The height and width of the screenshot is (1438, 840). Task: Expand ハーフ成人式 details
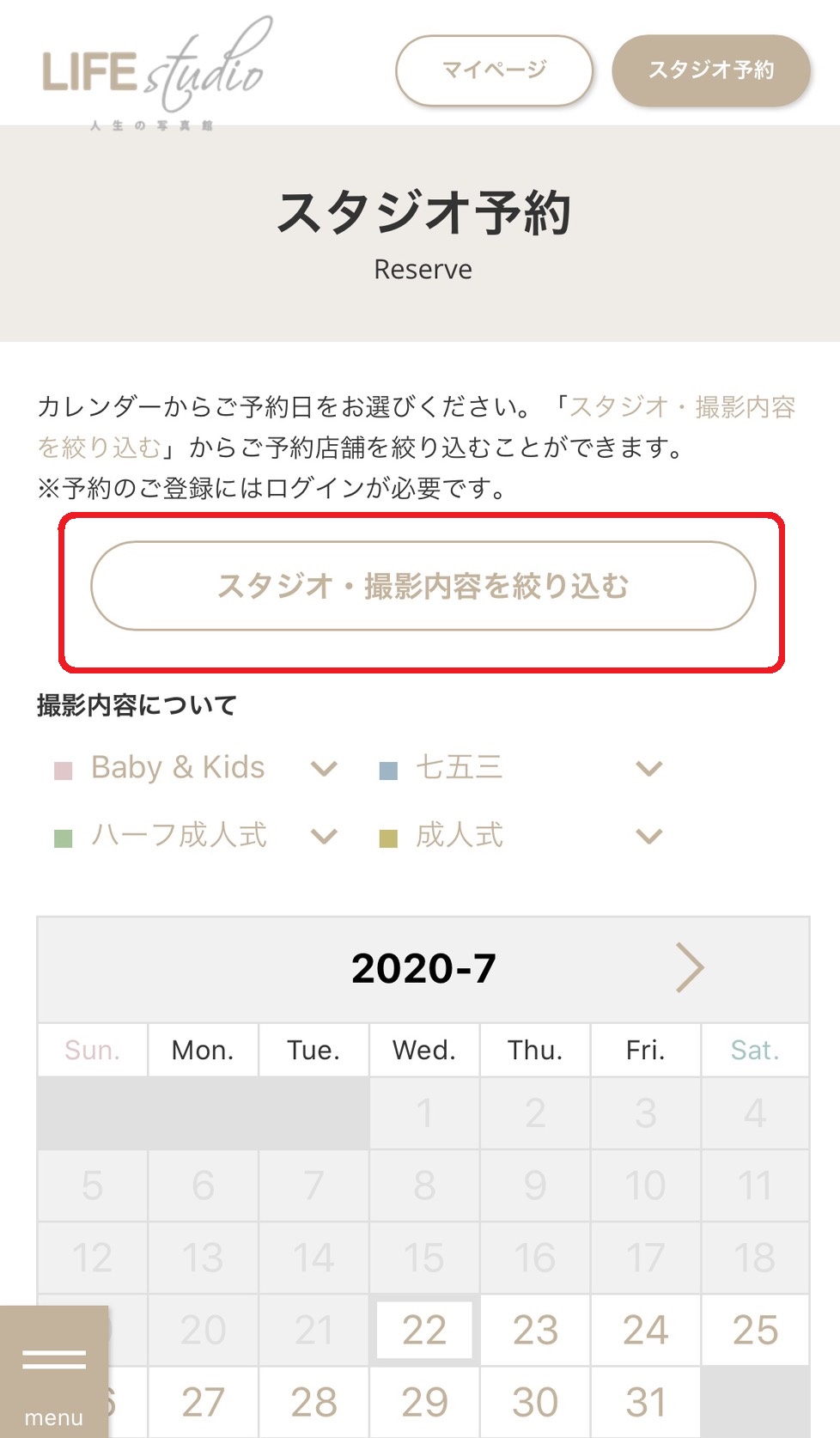324,836
